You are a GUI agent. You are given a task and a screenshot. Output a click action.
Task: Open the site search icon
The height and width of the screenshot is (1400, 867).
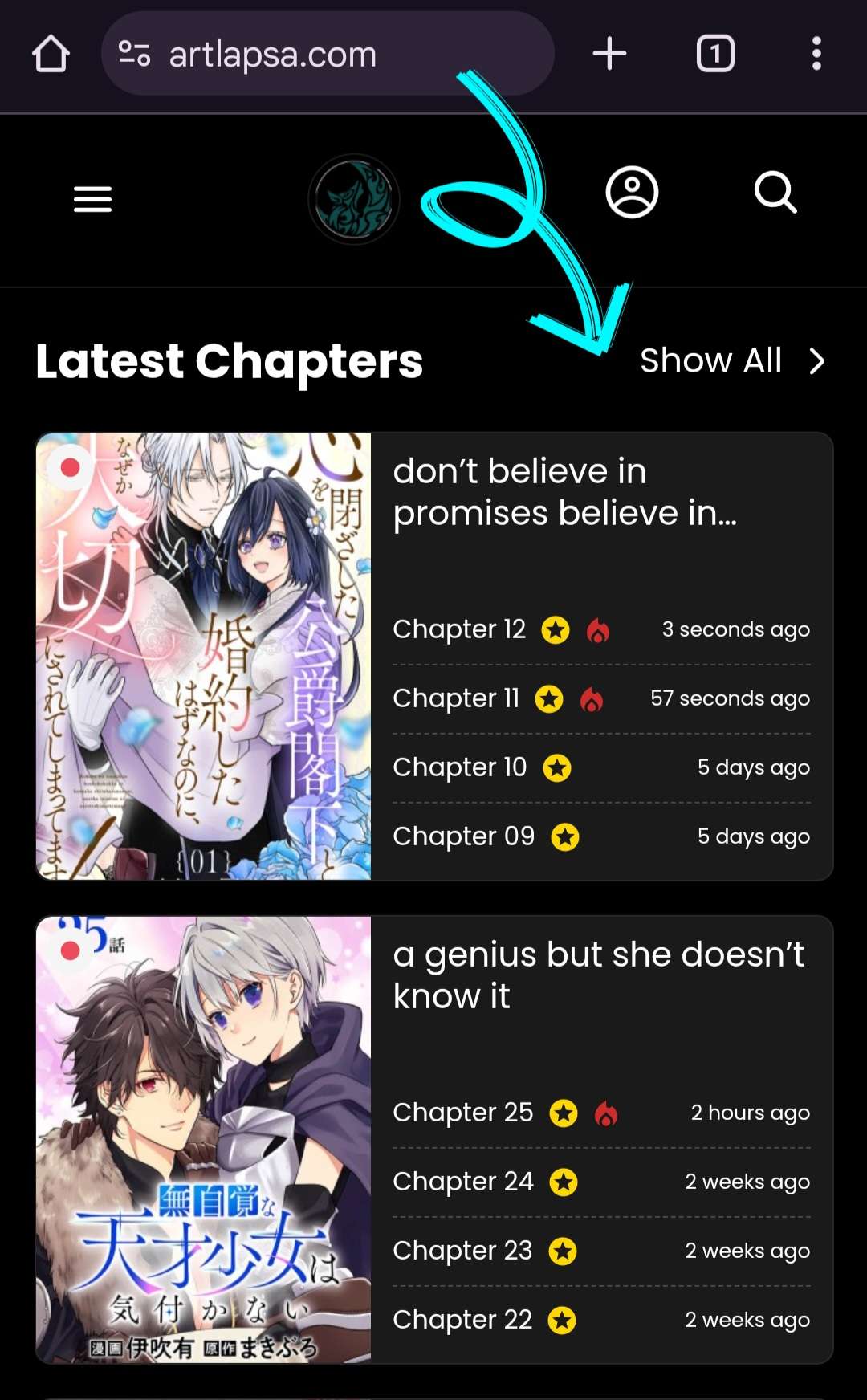(775, 193)
